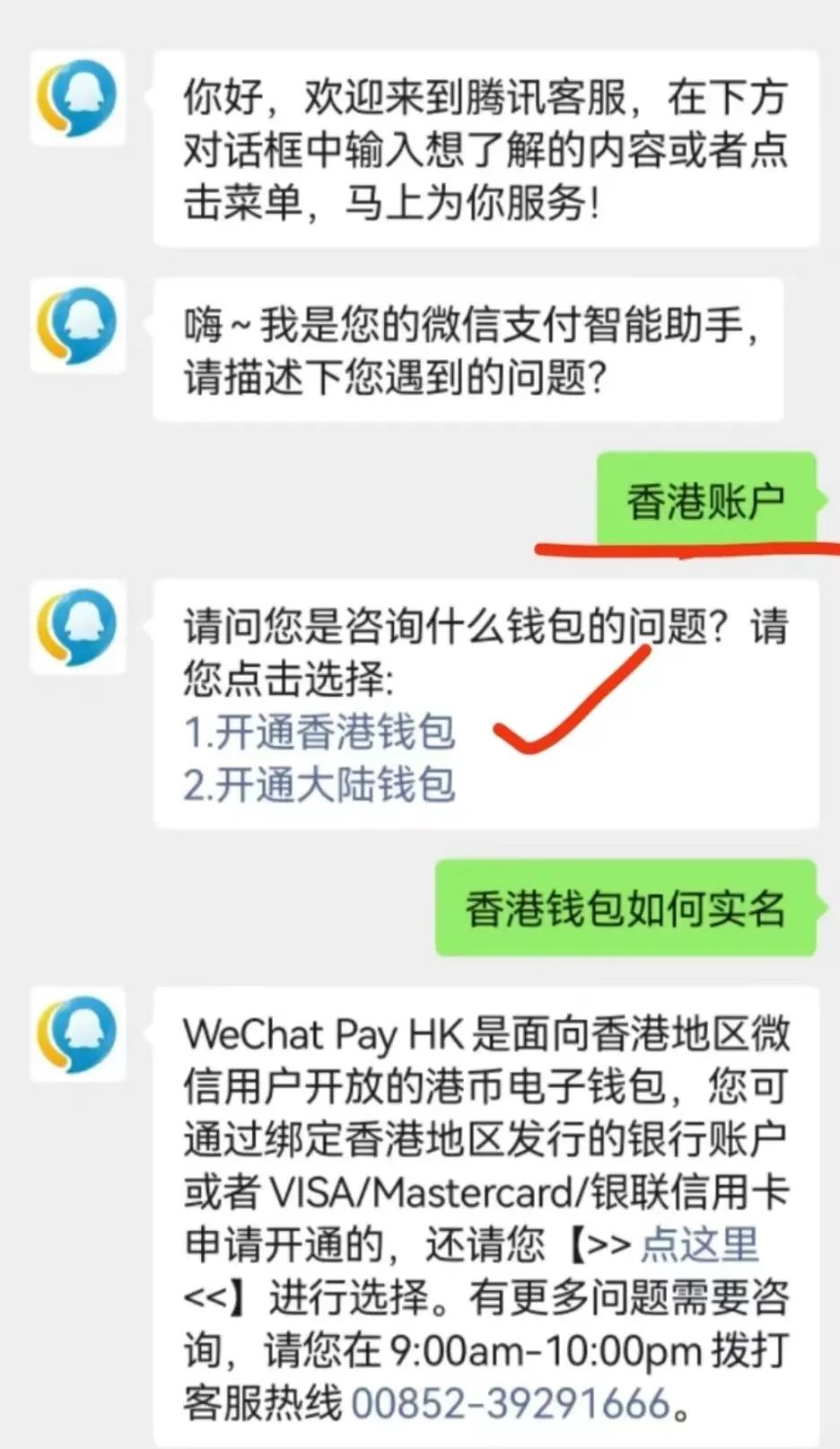
Task: Click the red underline beneath 香港账户
Action: click(x=687, y=549)
